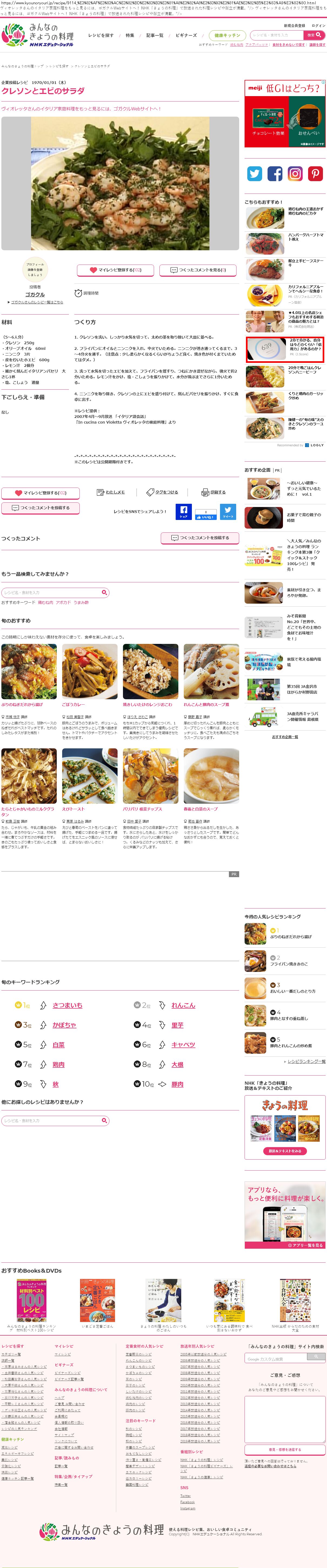Open the レシピを探す navigation menu
Viewport: 327px width, 1568px height.
click(101, 36)
